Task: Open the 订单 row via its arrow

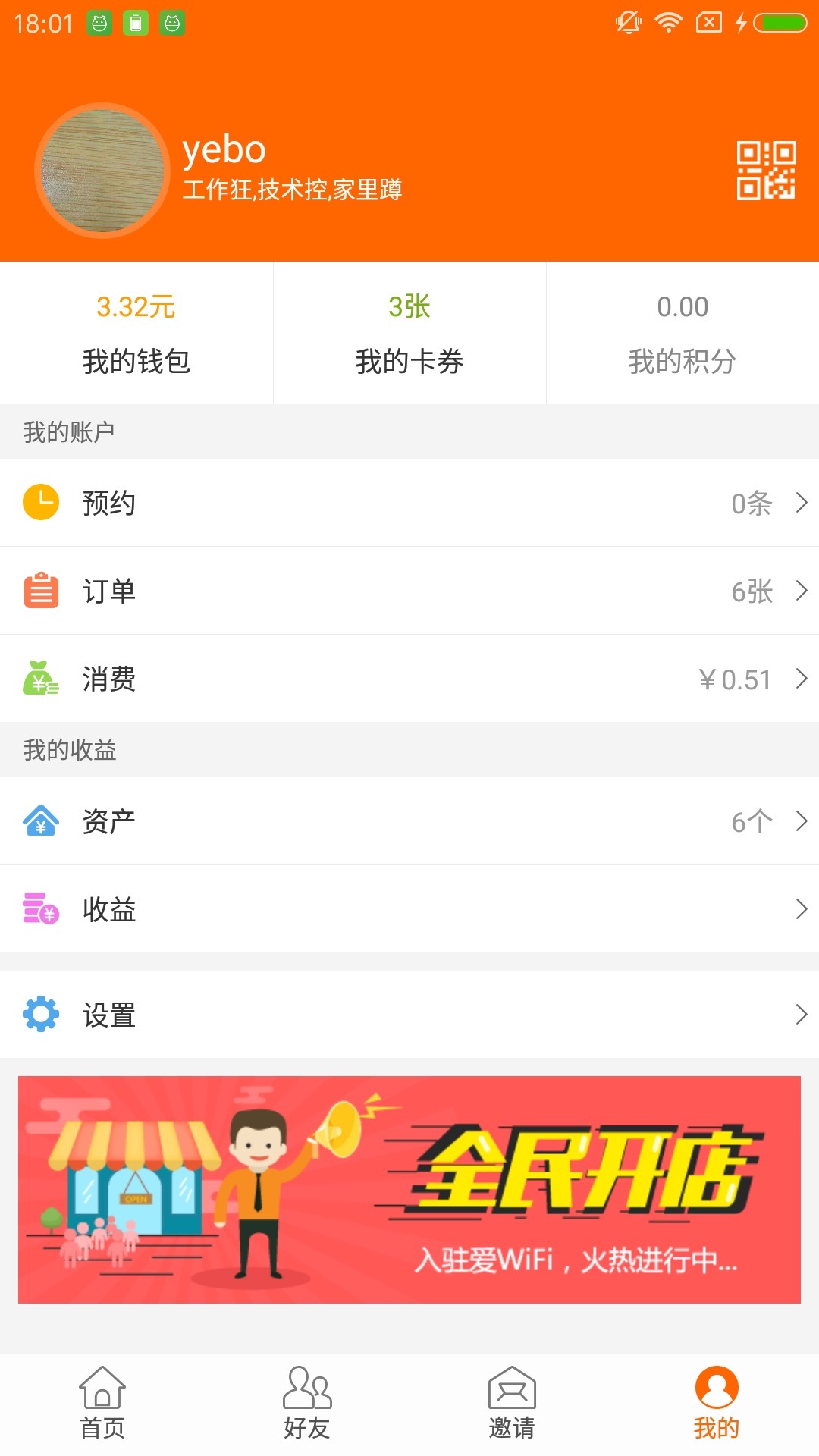Action: (802, 591)
